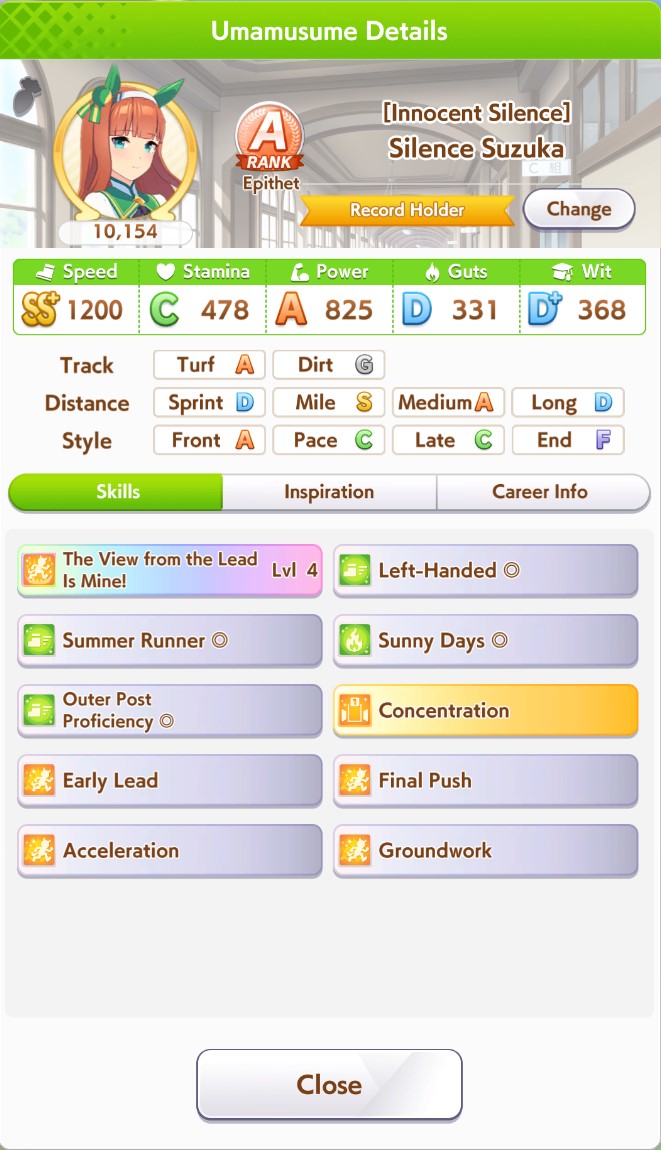The image size is (661, 1150).
Task: View the Acceleration skill details
Action: 170,850
